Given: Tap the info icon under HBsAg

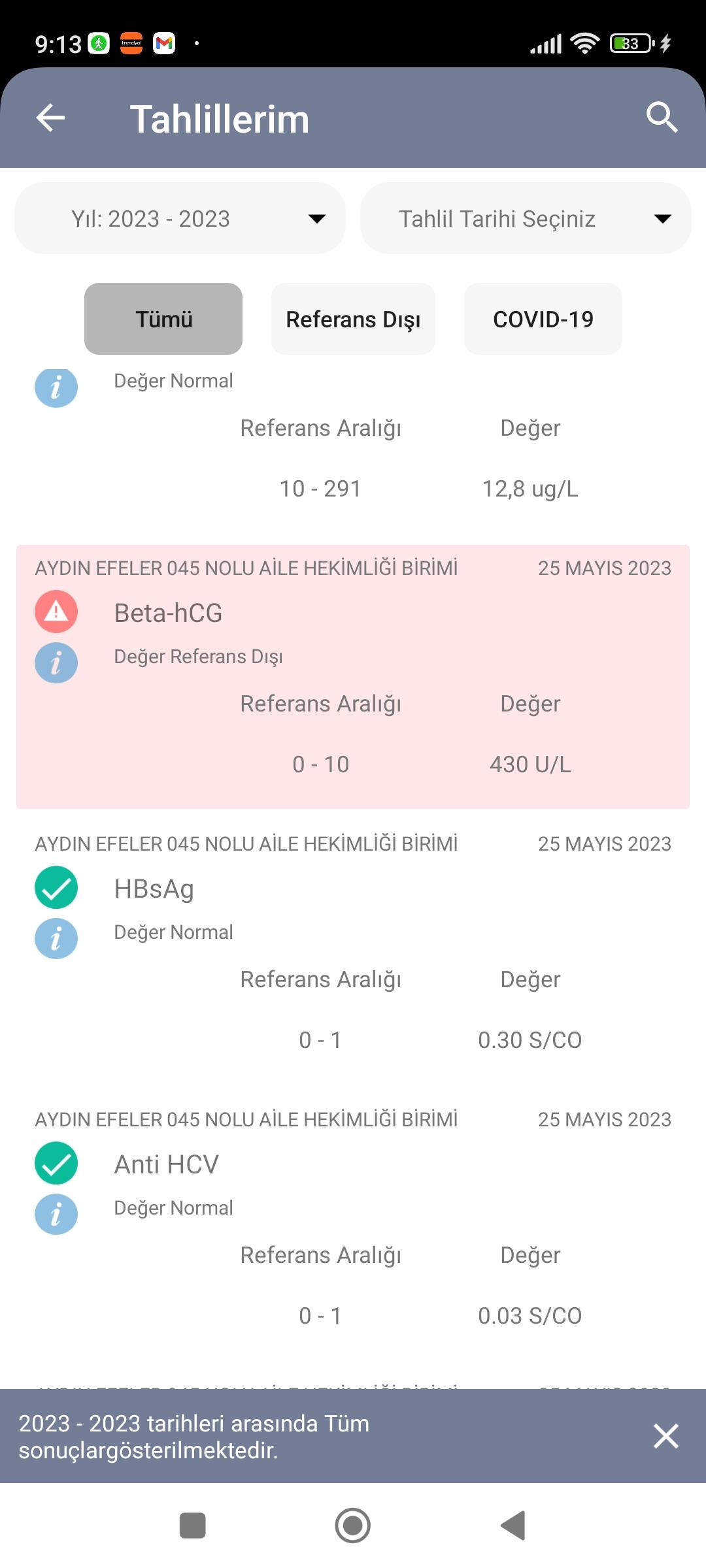Looking at the screenshot, I should pos(56,939).
